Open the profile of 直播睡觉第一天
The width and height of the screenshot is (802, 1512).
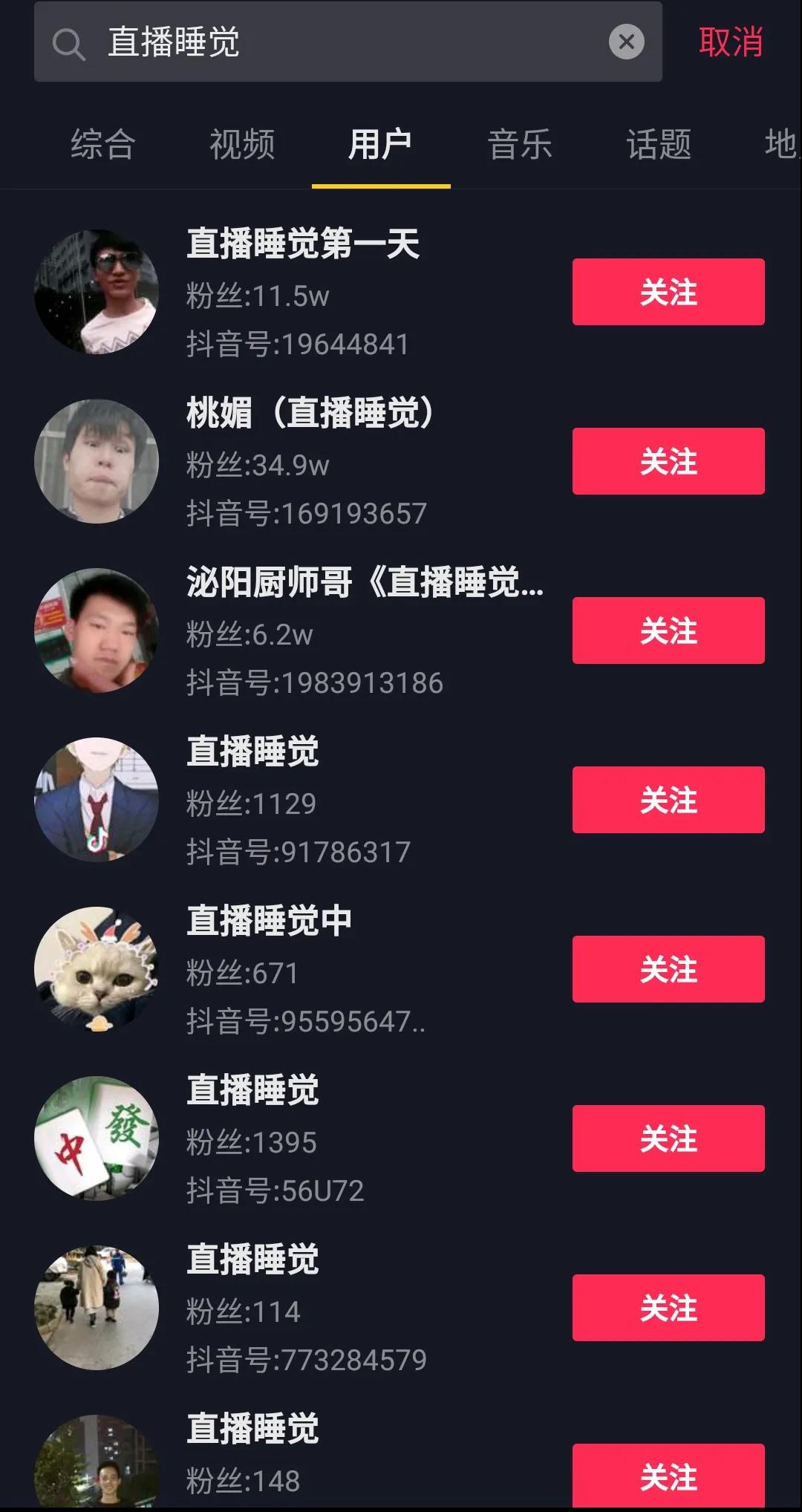click(303, 244)
